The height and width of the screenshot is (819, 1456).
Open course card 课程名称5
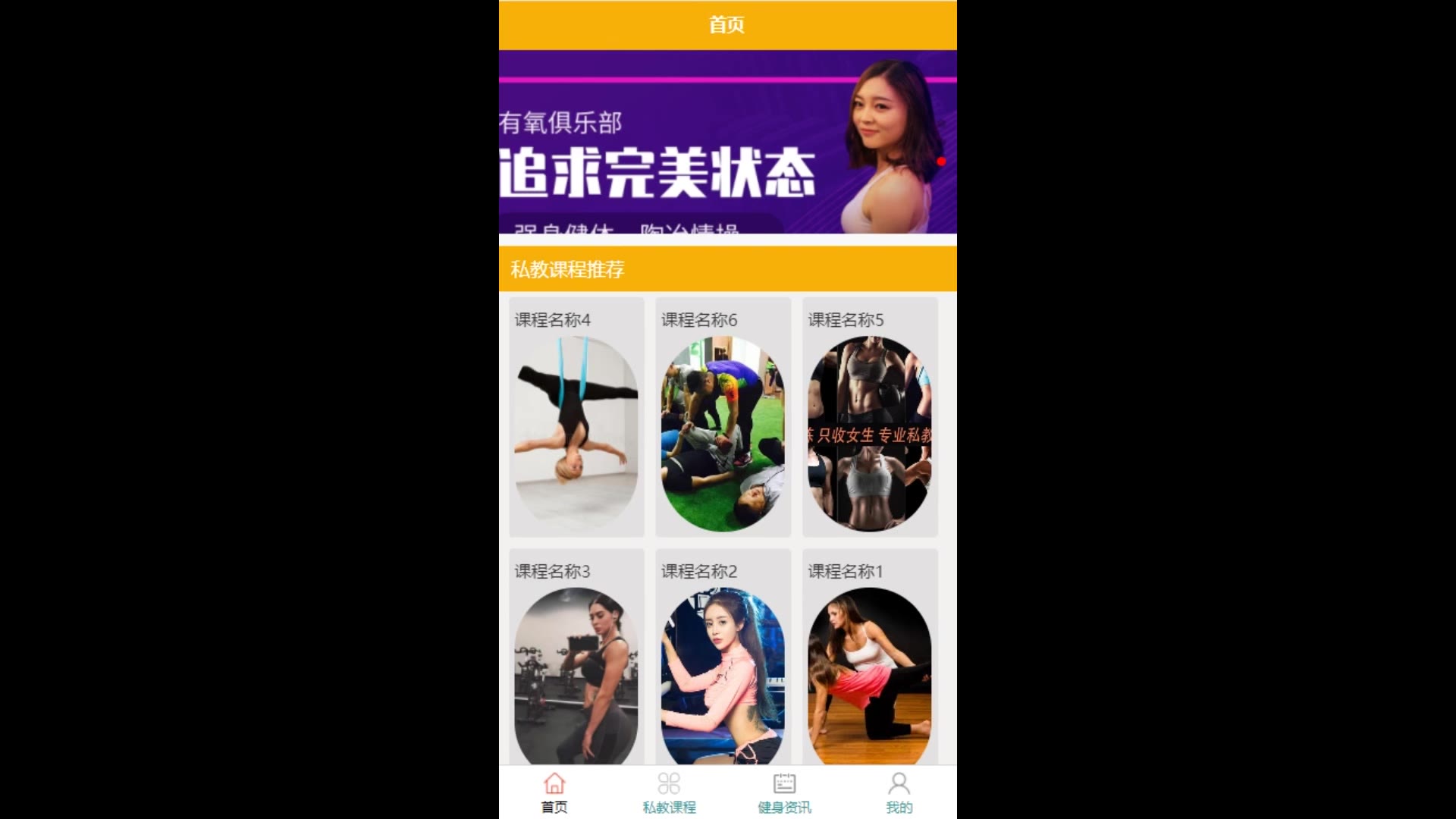click(x=869, y=417)
